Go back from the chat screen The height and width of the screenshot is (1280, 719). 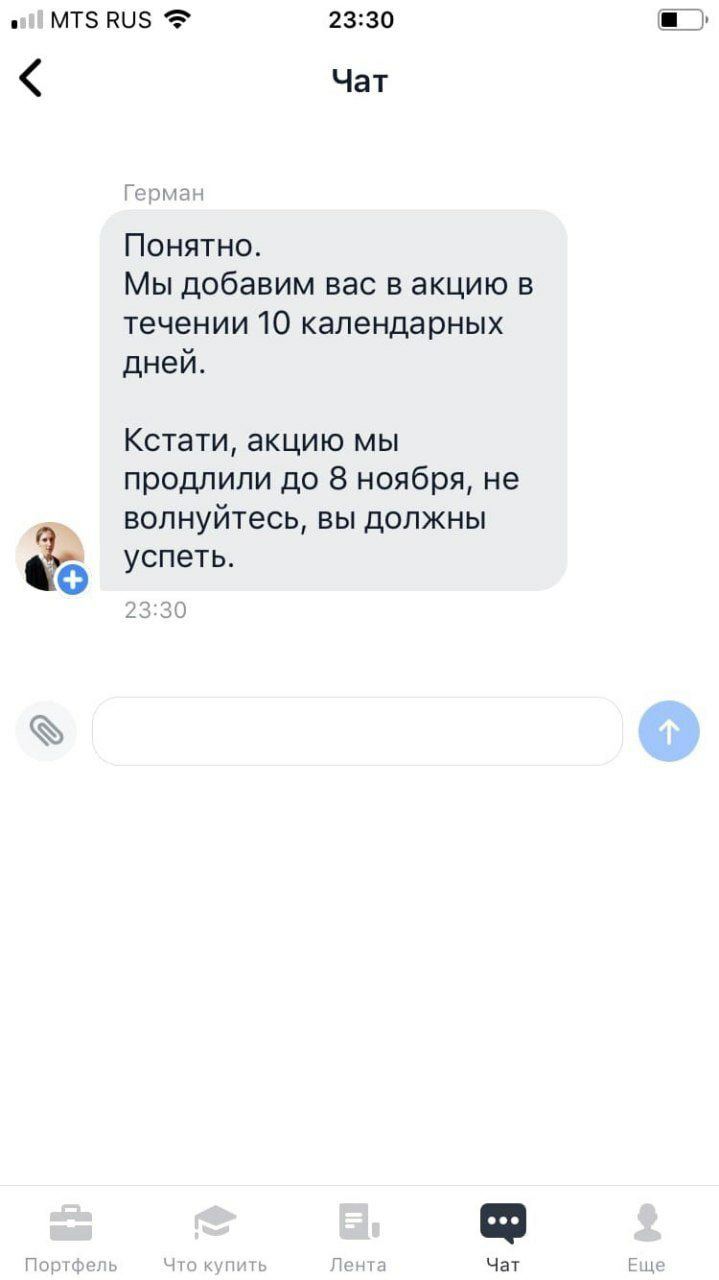32,78
